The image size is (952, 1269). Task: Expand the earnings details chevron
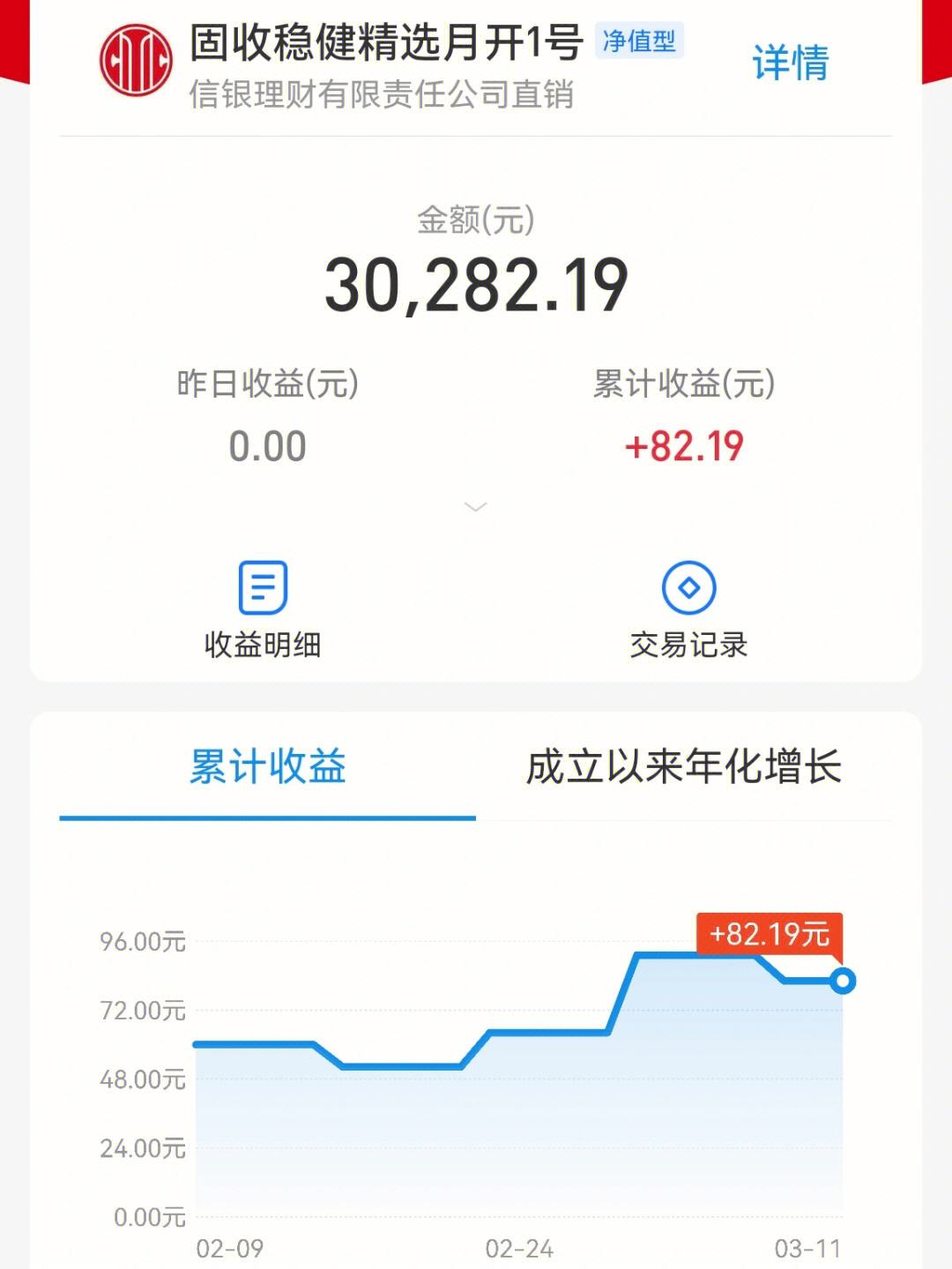pyautogui.click(x=475, y=507)
